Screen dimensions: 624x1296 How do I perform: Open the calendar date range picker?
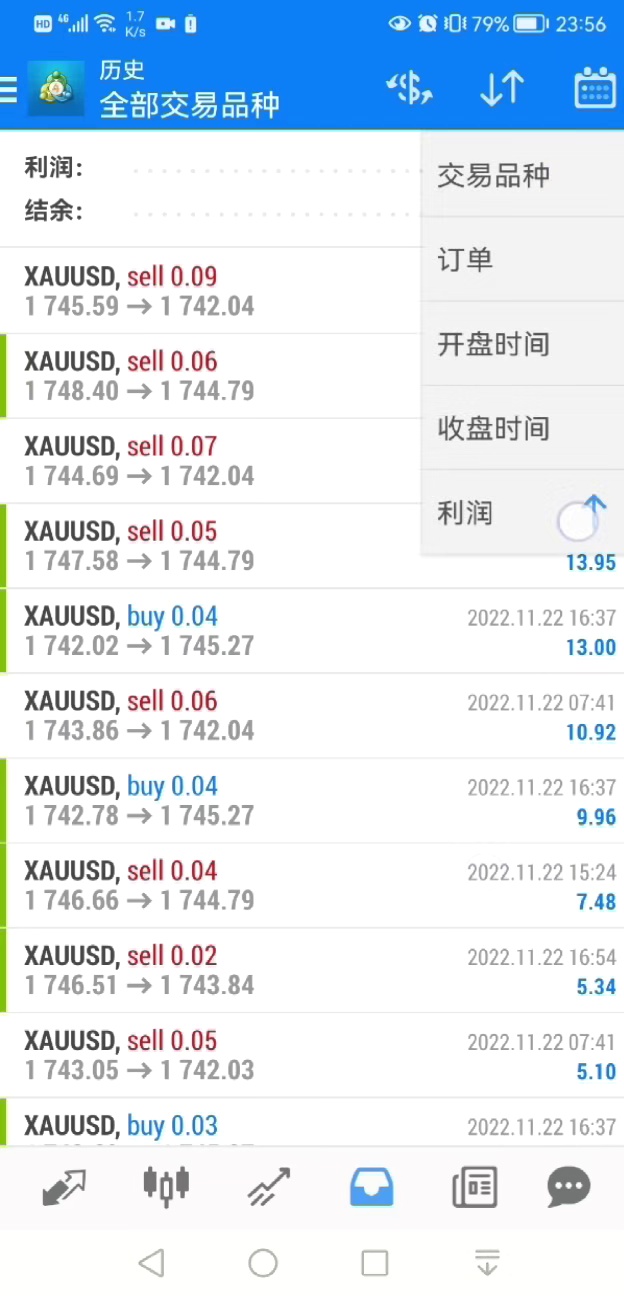coord(595,89)
